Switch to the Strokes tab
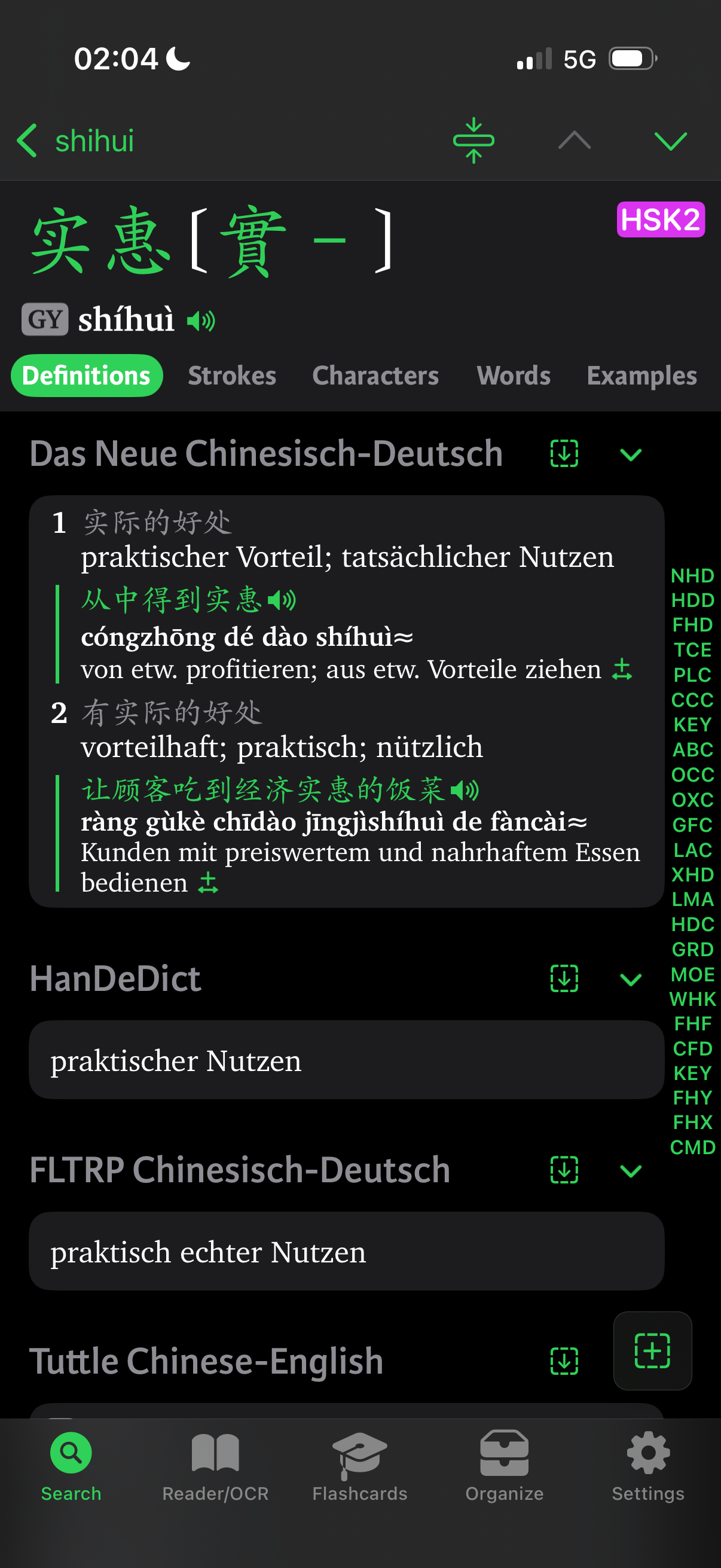 232,376
